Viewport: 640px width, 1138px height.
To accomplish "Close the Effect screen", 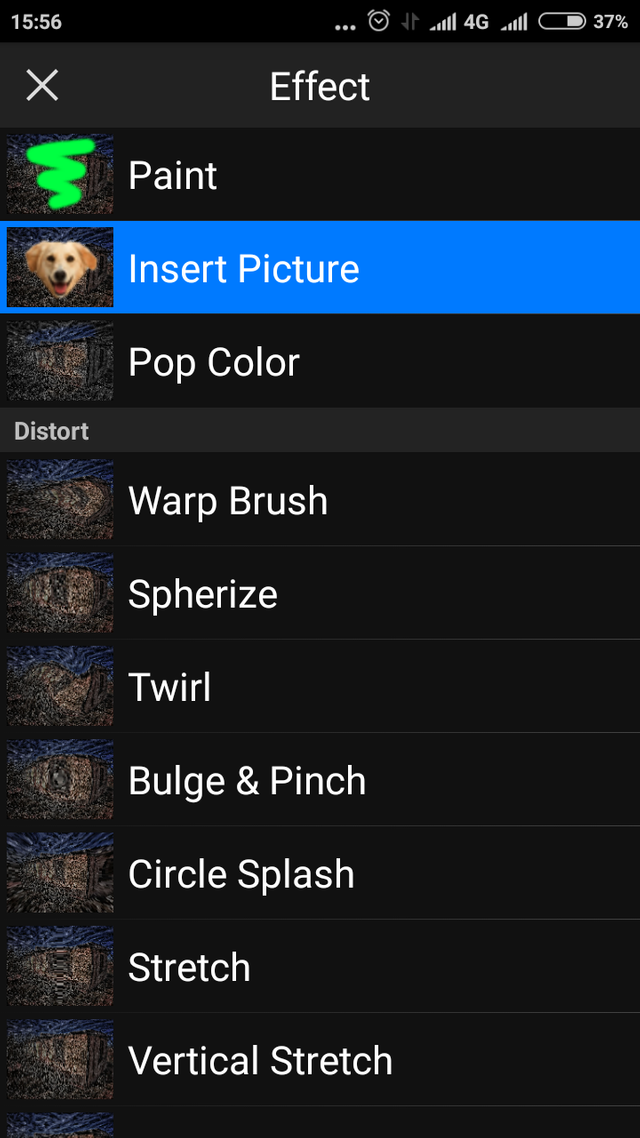I will tap(42, 86).
